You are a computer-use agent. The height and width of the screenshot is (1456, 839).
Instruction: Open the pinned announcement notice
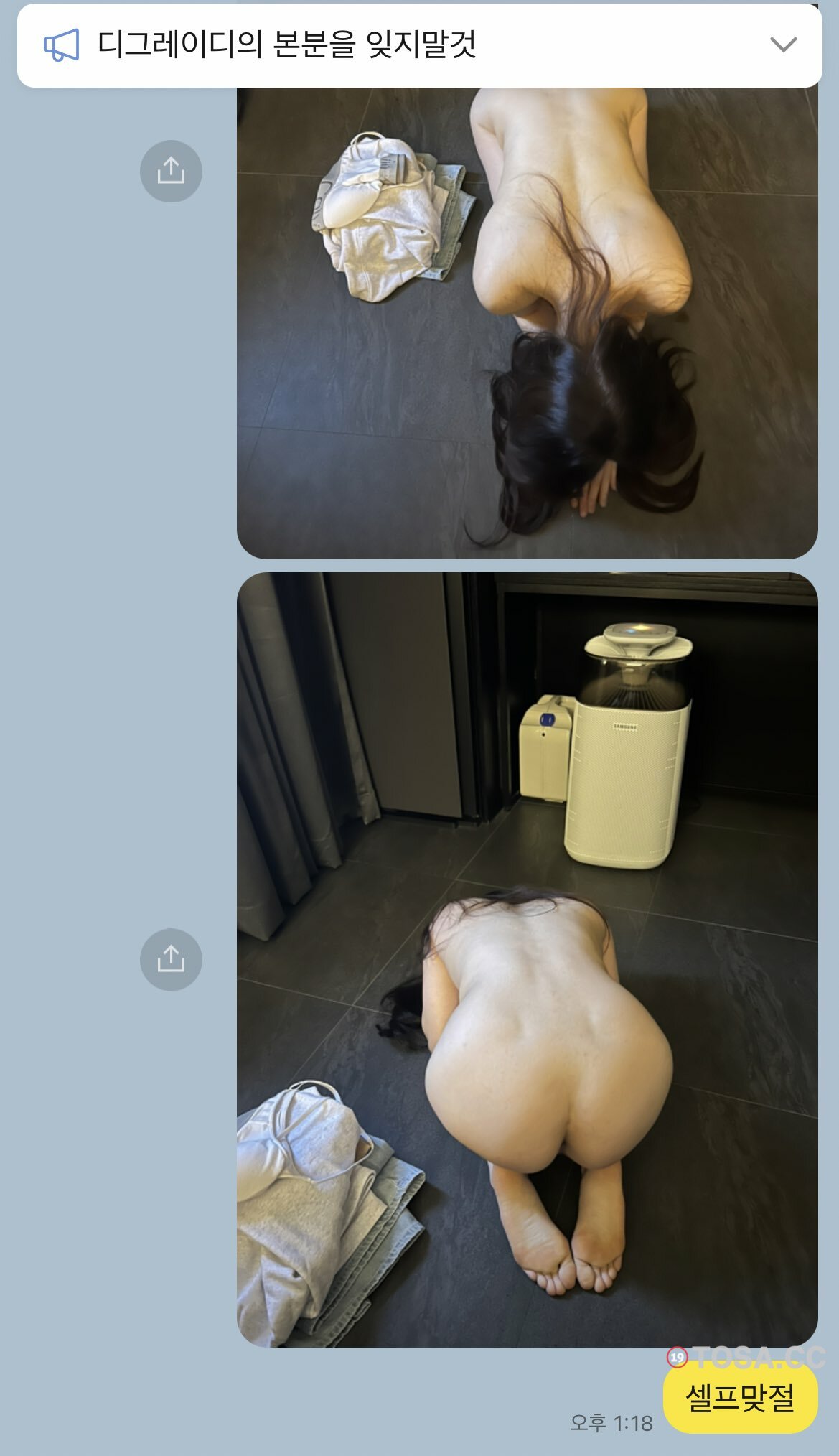click(x=287, y=45)
